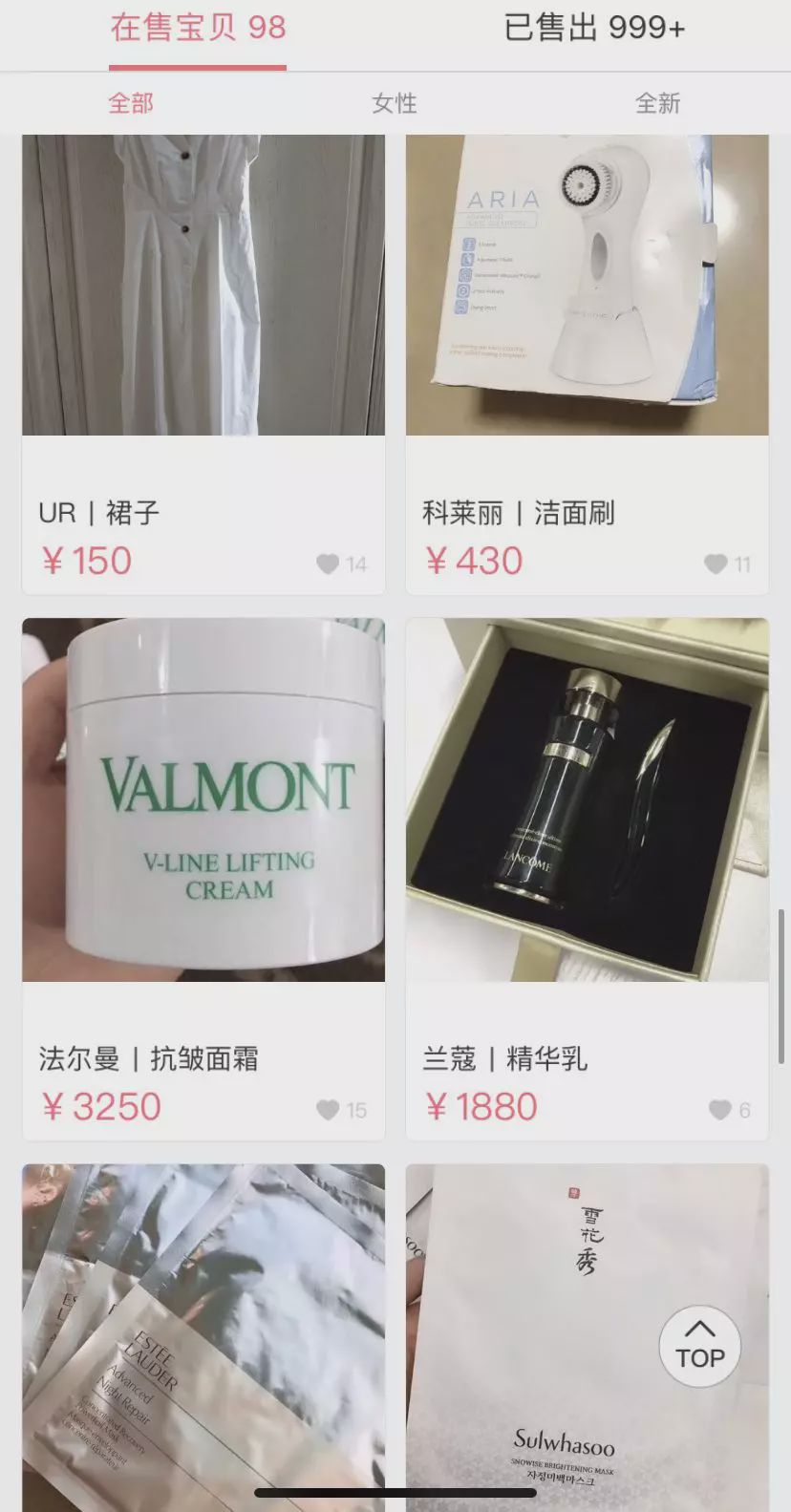Open the Estee Lauder mask listing
The width and height of the screenshot is (791, 1512).
[203, 1337]
